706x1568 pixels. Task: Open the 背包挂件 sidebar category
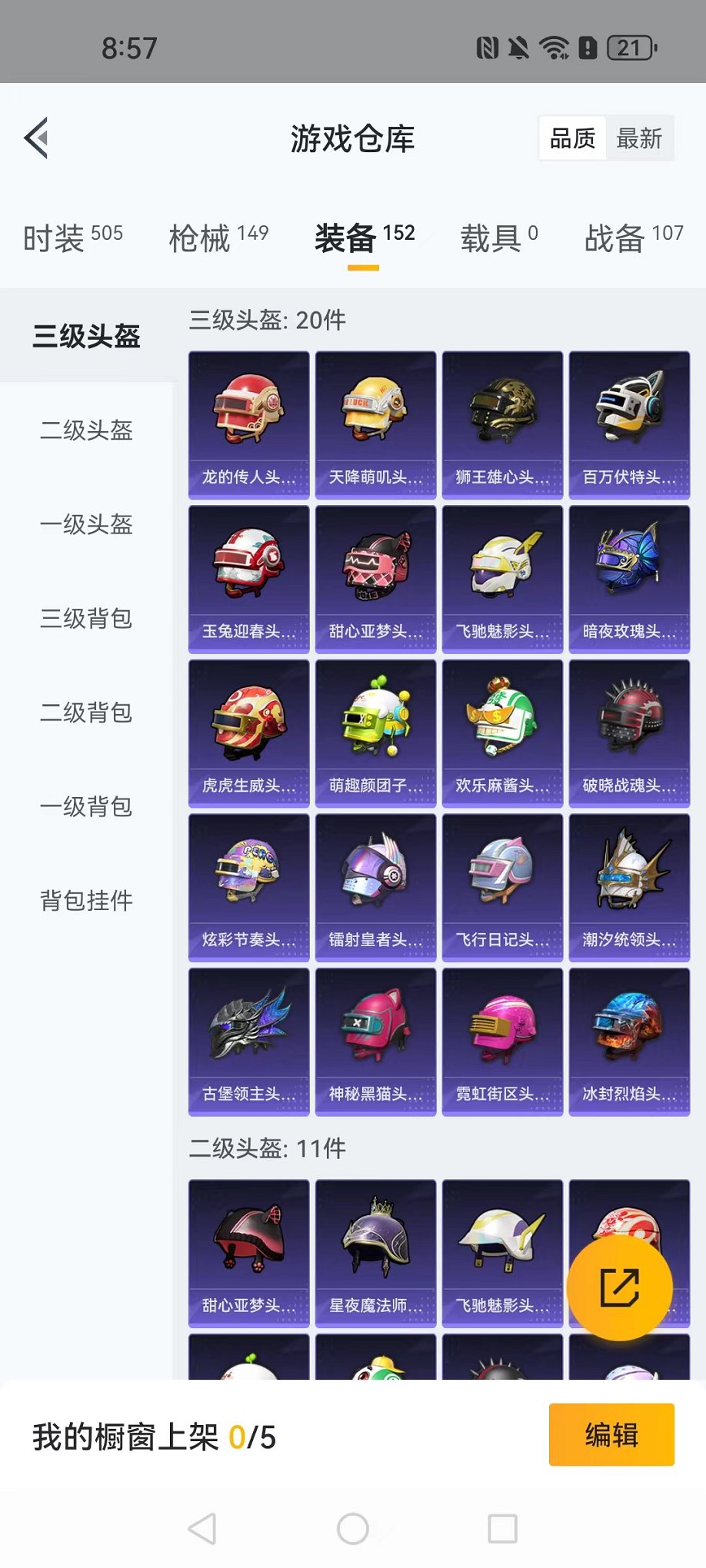(x=85, y=900)
